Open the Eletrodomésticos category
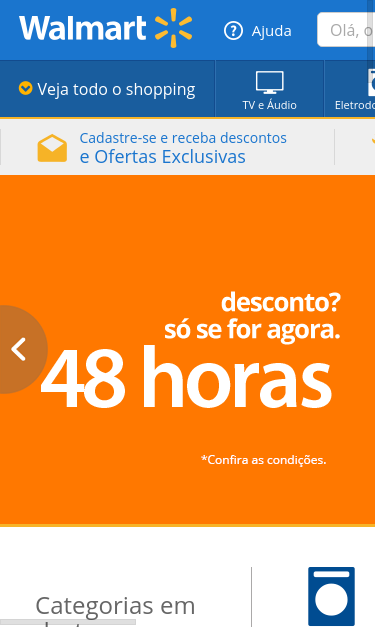Image resolution: width=375 pixels, height=627 pixels. 350,90
